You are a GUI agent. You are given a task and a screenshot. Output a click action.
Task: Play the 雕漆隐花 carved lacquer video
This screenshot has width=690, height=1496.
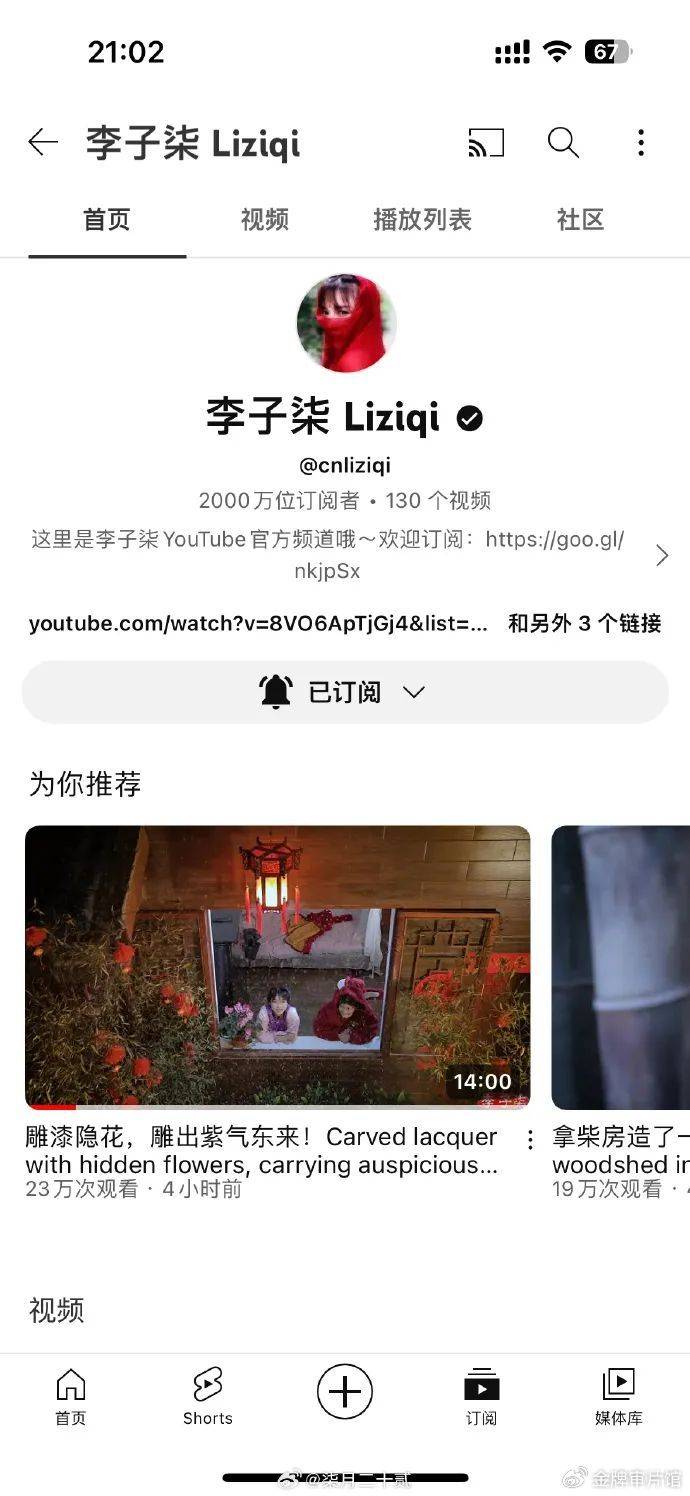click(x=278, y=966)
